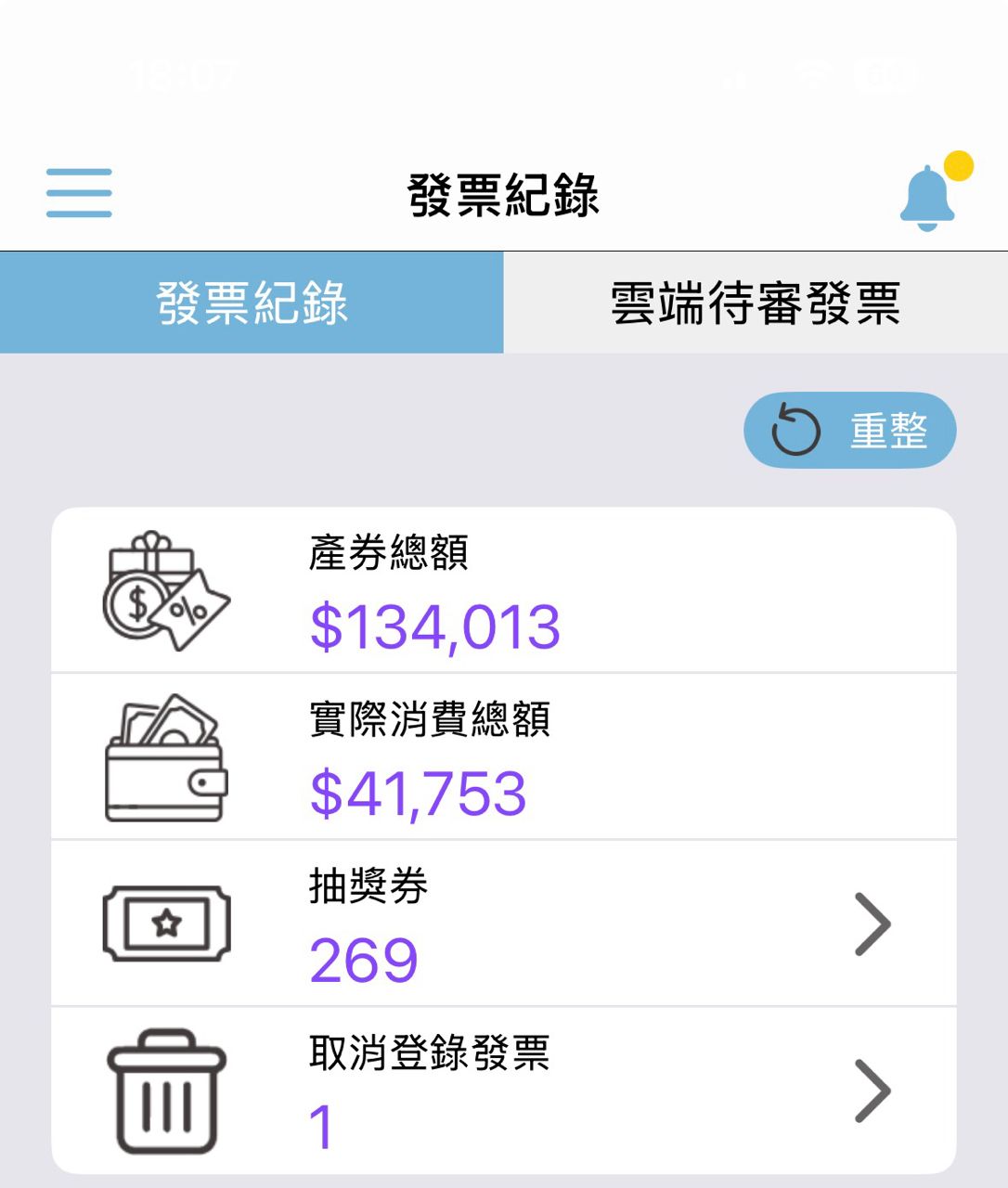Open the hamburger drawer menu
The image size is (1008, 1188).
pyautogui.click(x=79, y=193)
